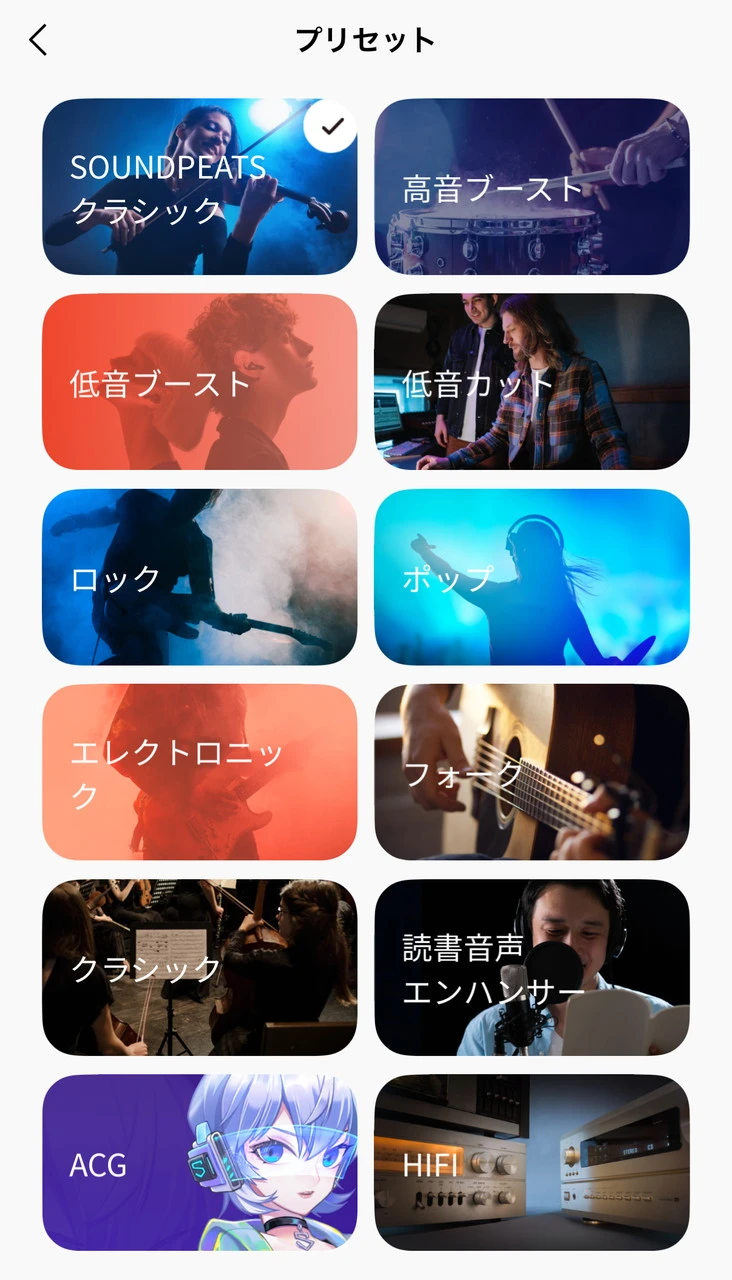Tap the ポップ preset card
This screenshot has height=1280, width=732.
(532, 577)
